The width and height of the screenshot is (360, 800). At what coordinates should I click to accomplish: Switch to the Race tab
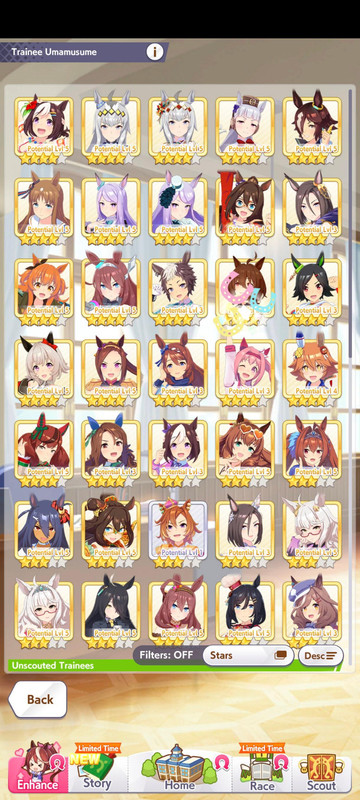(x=262, y=768)
